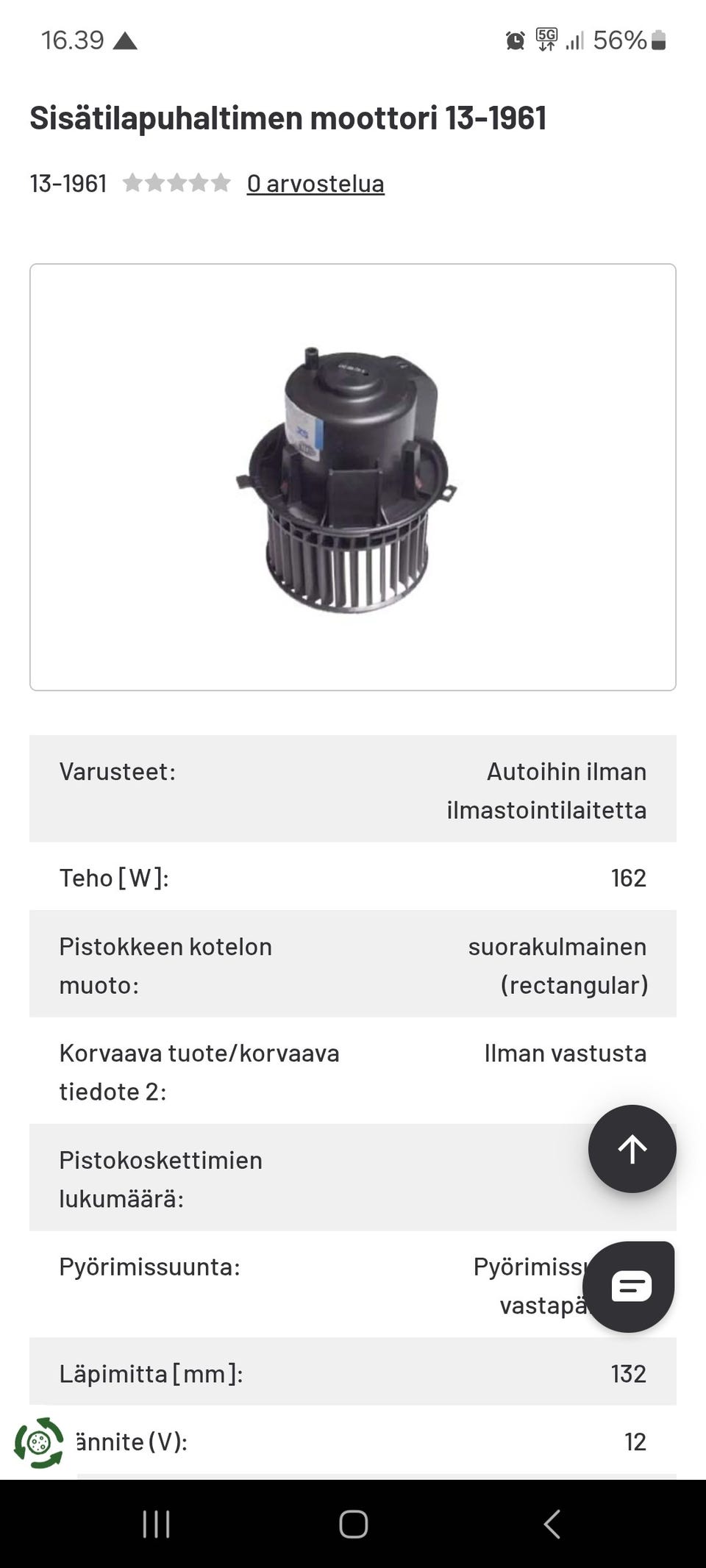Open recent apps from navigation bar
706x1568 pixels.
156,1523
